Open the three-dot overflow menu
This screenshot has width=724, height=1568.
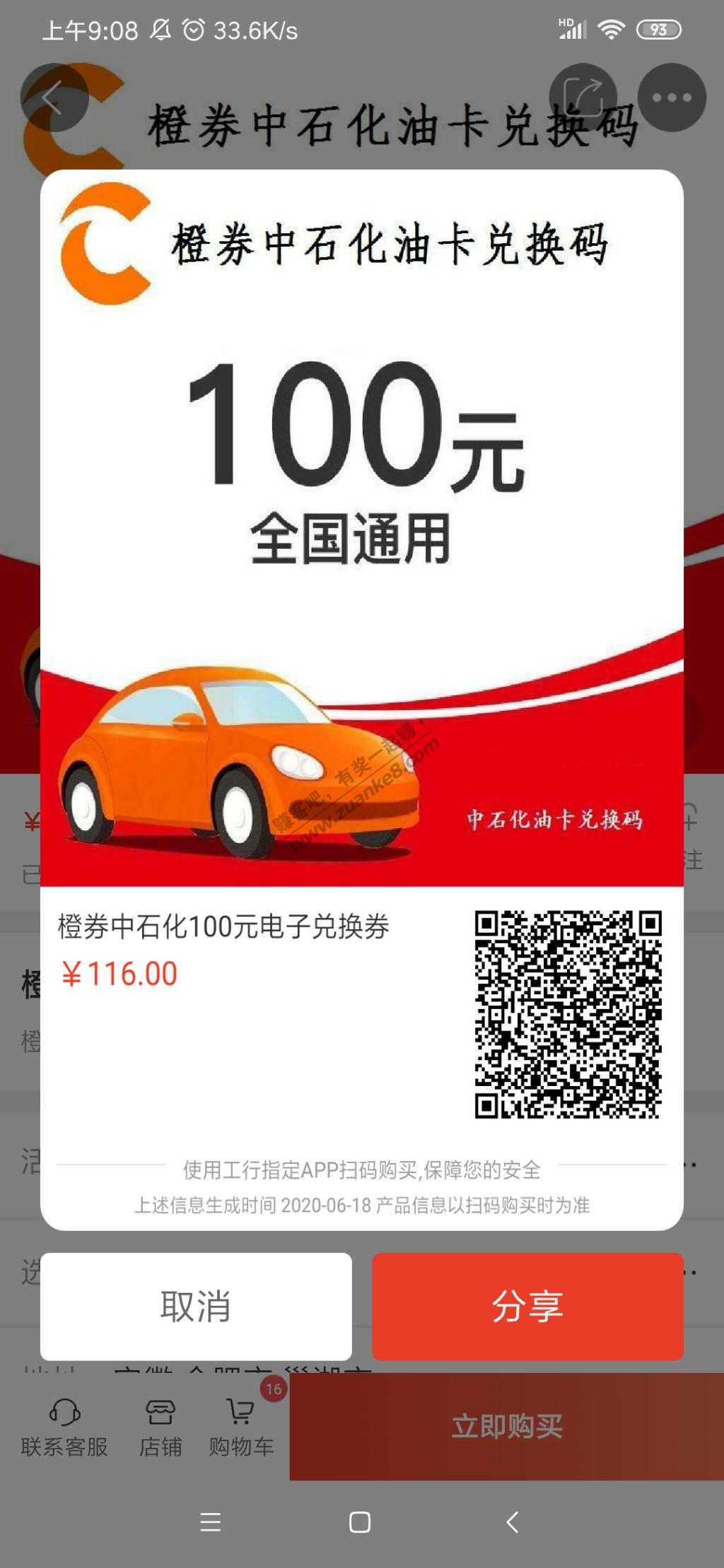coord(671,98)
